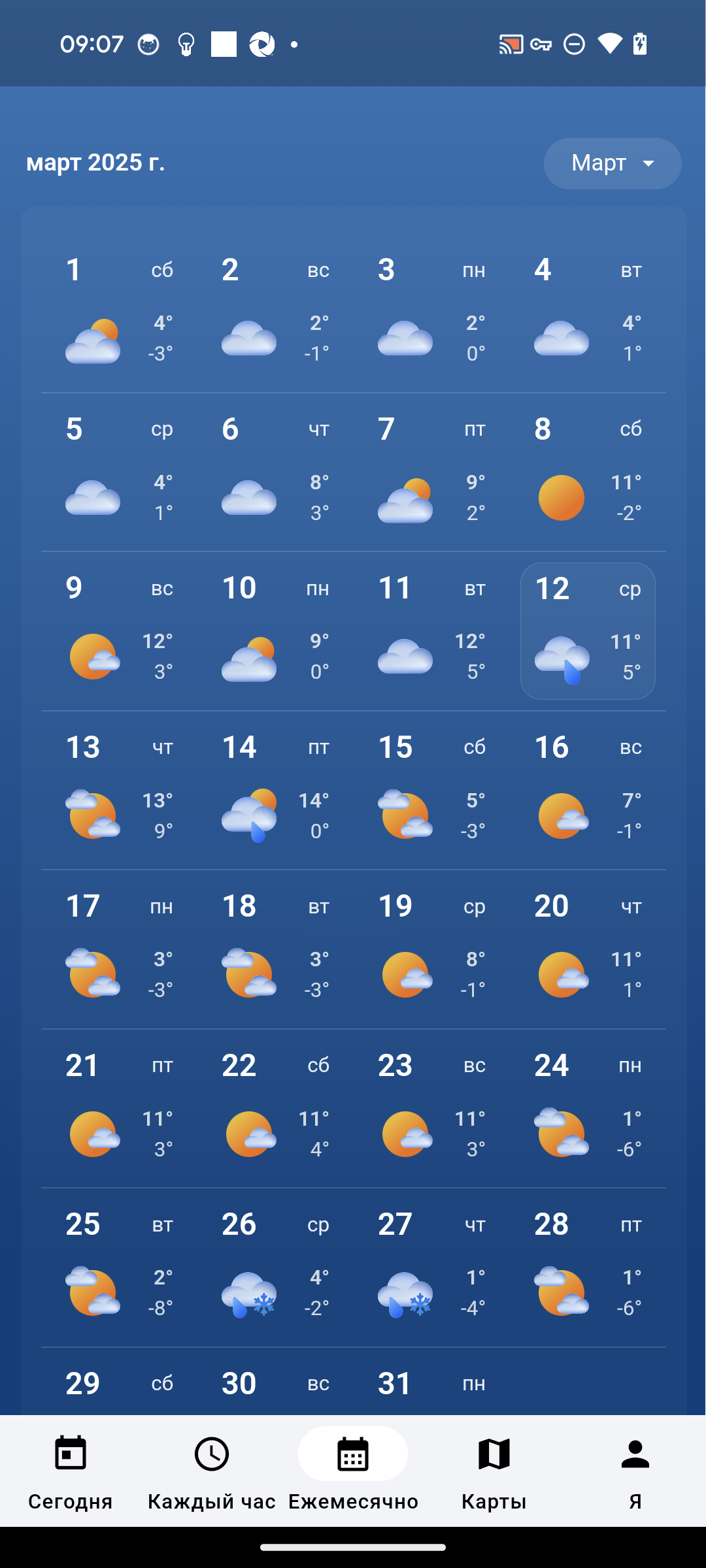
Task: Open the Март month dropdown
Action: (x=613, y=163)
